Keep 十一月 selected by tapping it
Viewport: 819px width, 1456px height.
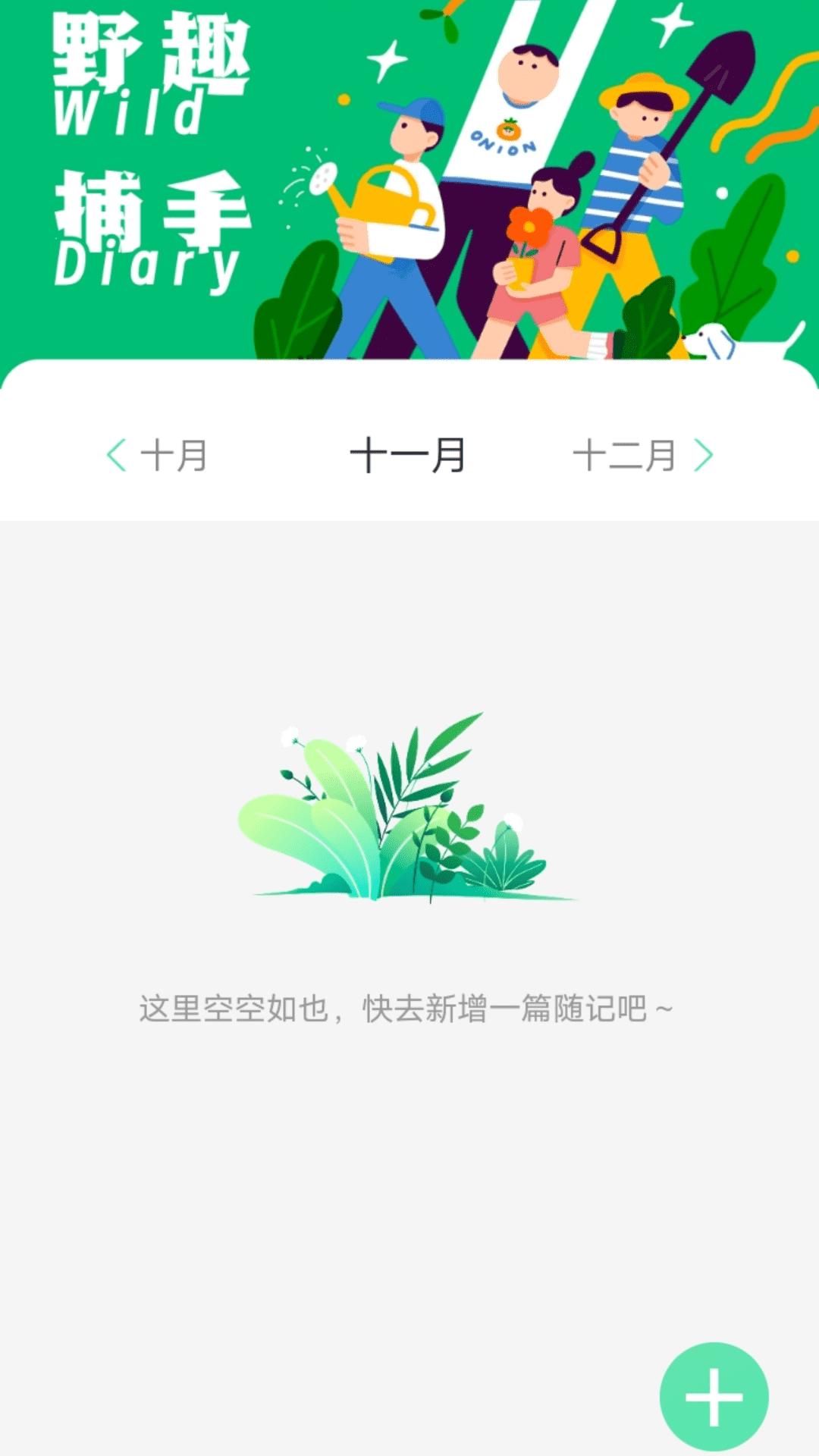[x=409, y=453]
